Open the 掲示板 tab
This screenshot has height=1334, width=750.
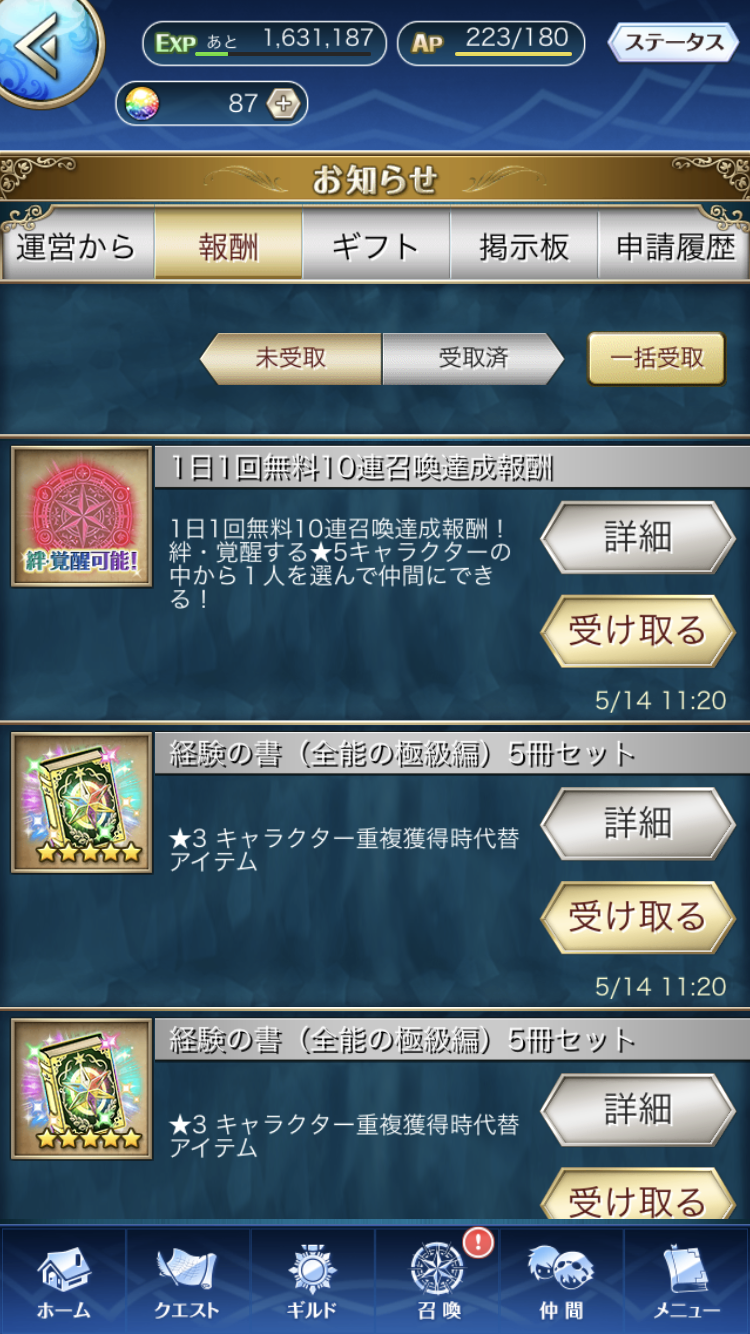click(524, 246)
